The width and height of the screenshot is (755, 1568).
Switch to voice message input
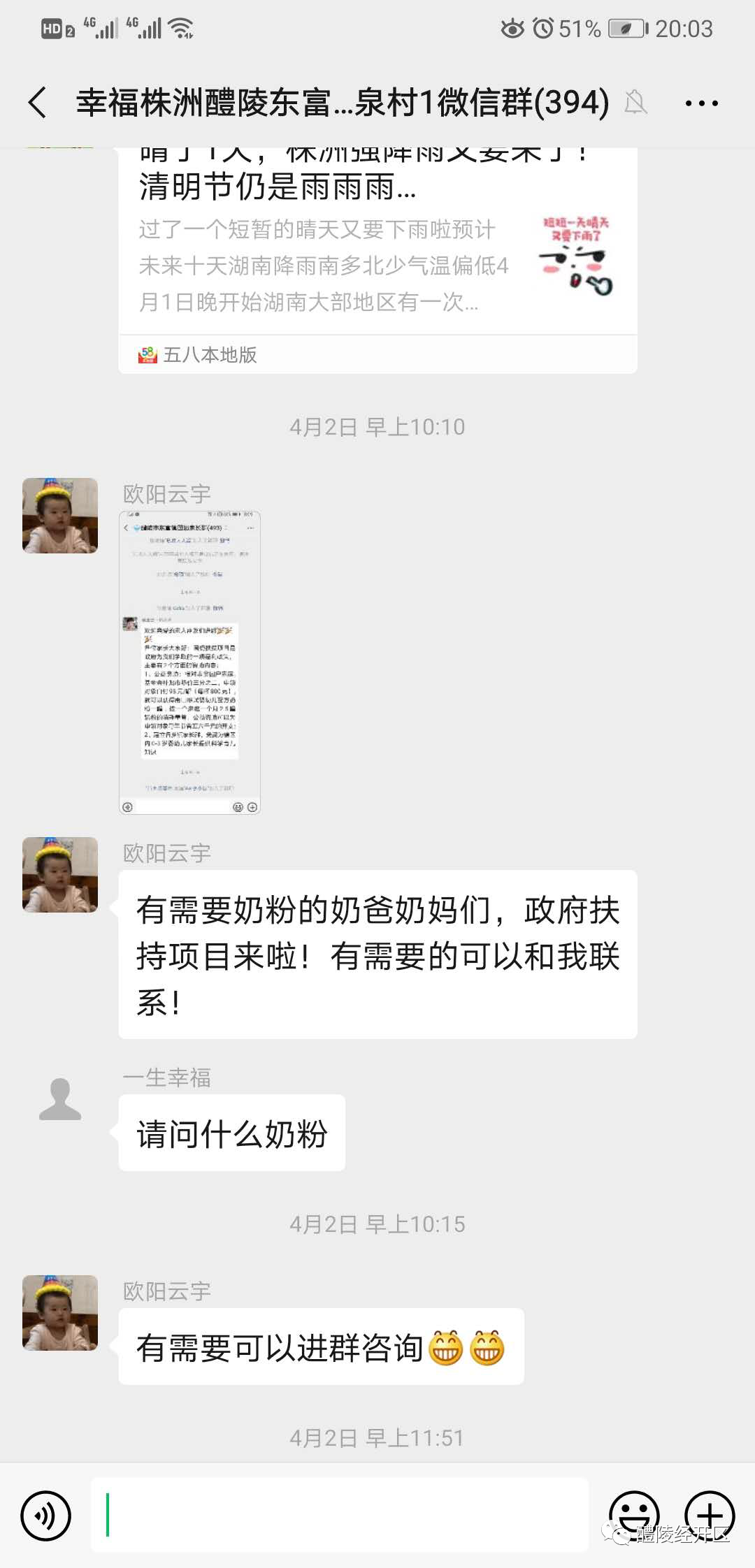[46, 1516]
